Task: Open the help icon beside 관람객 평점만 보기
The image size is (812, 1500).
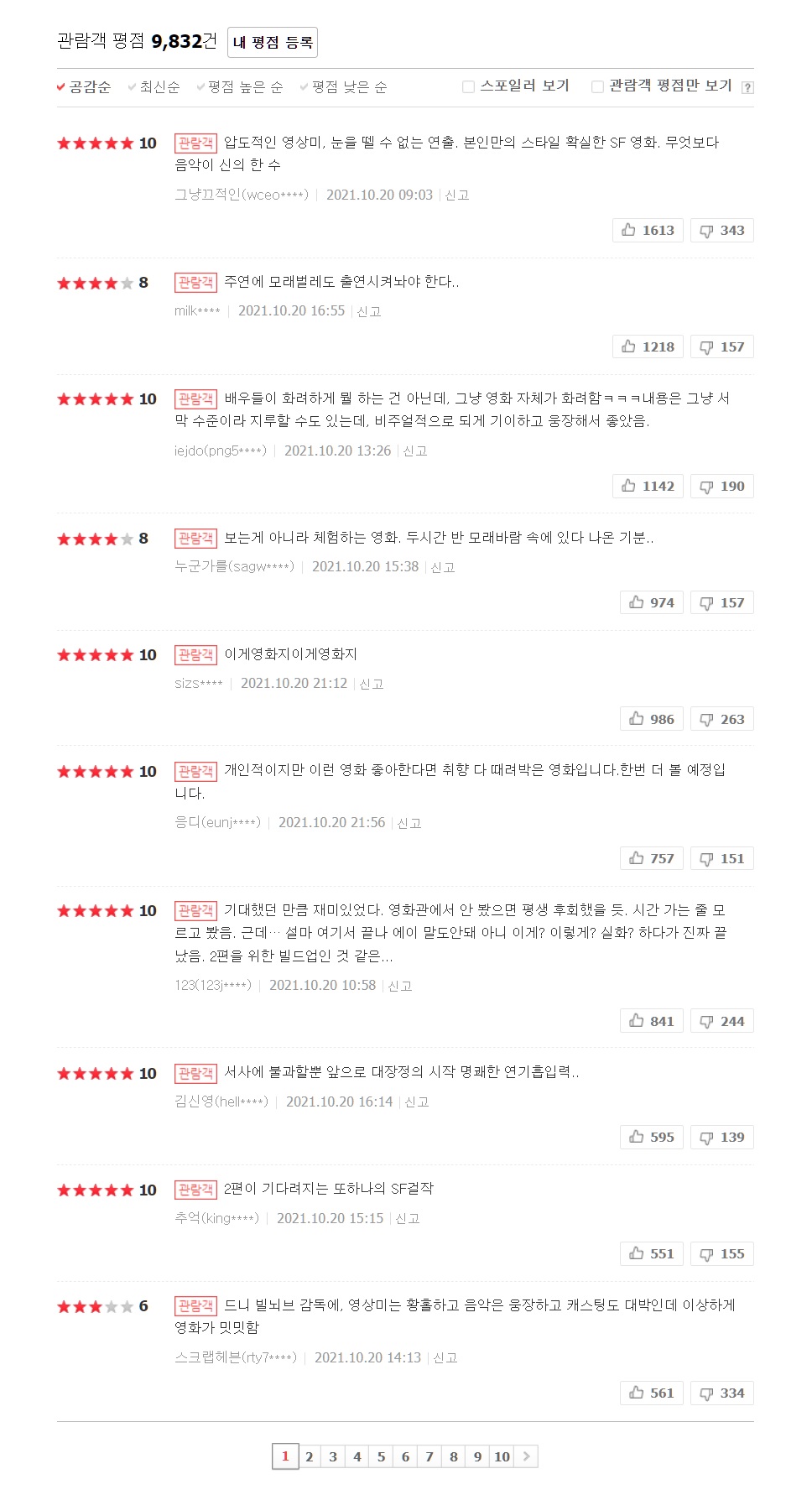Action: (x=747, y=87)
